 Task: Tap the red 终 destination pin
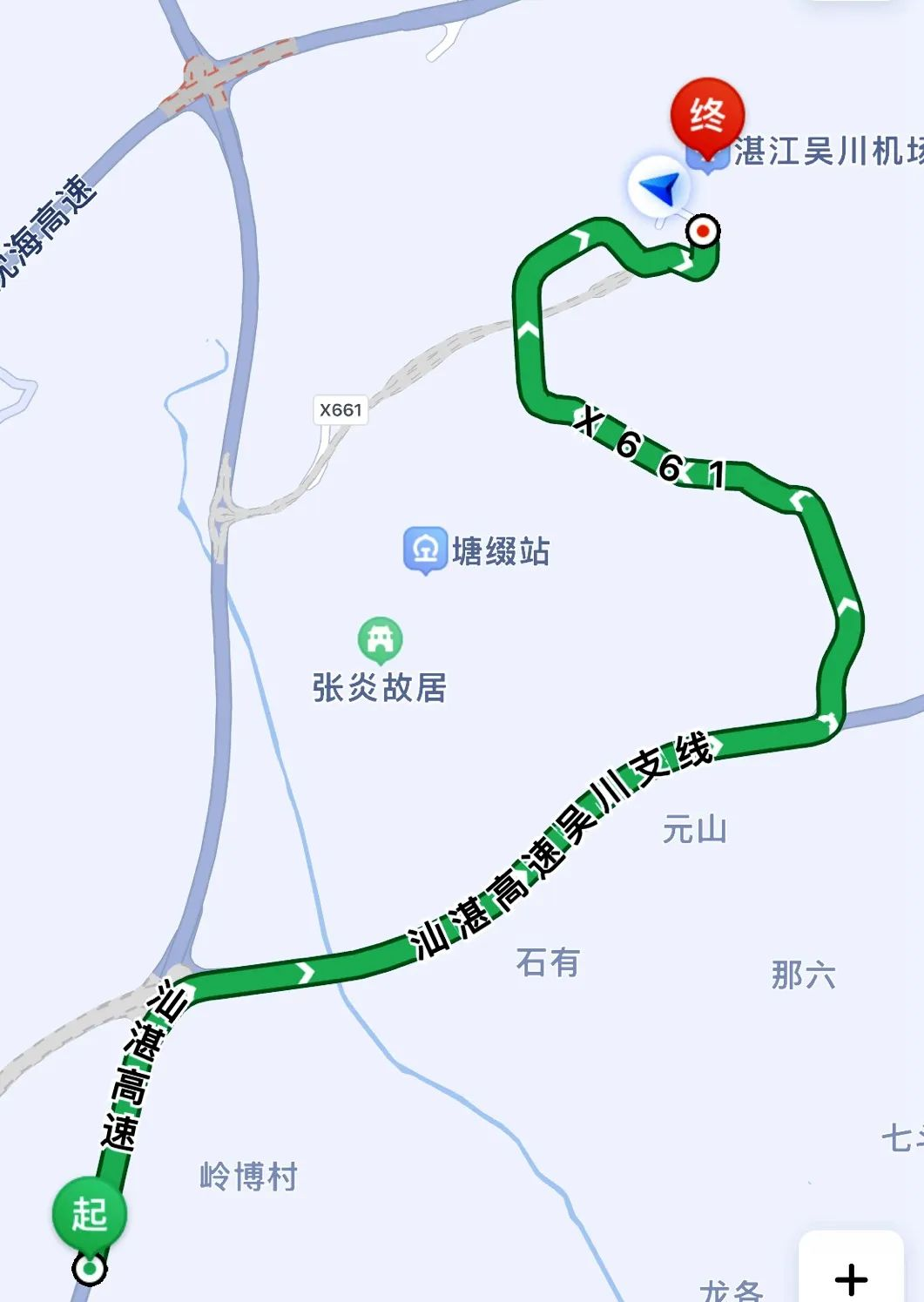coord(707,116)
